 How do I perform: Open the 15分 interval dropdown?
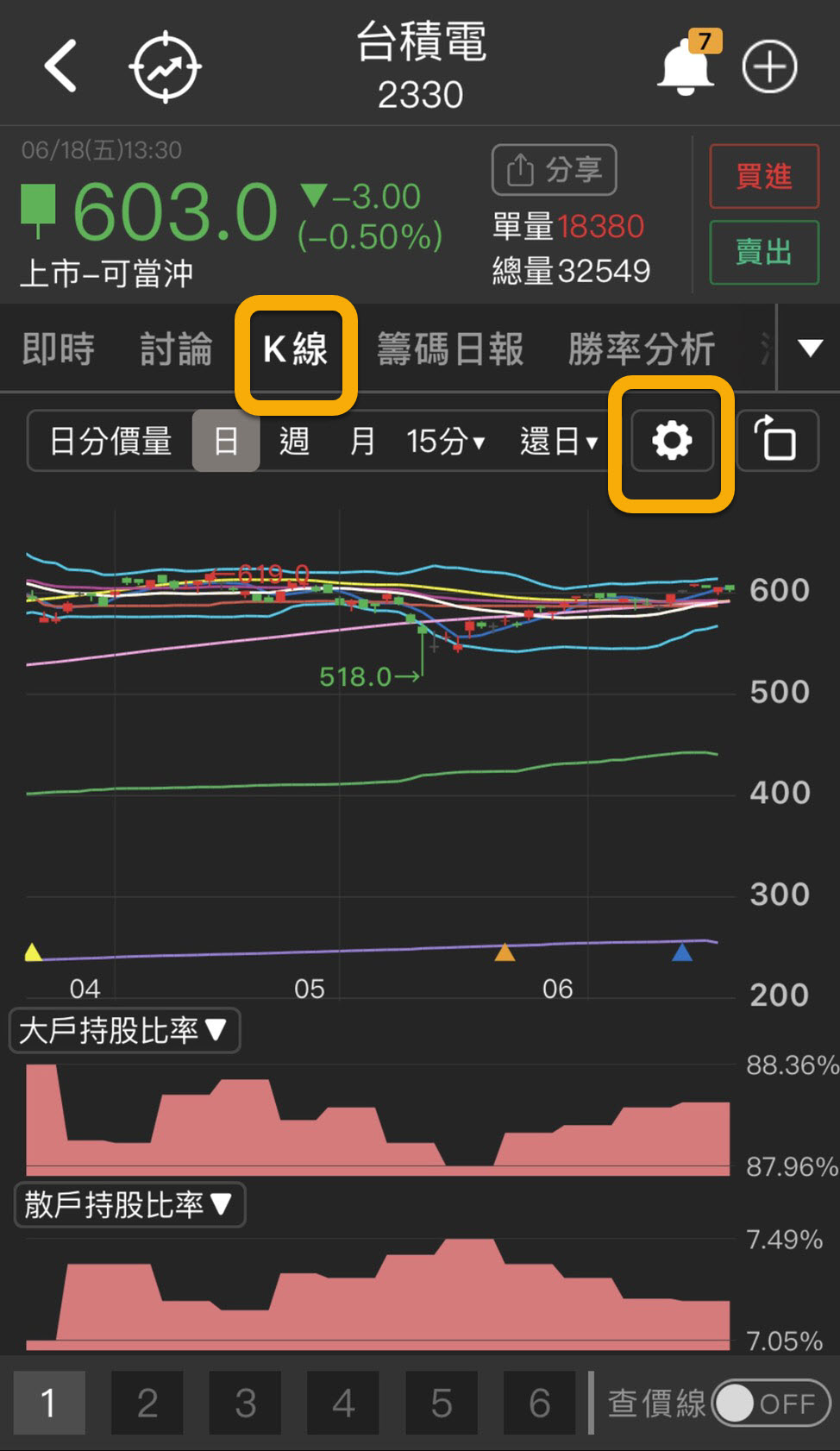pos(445,442)
